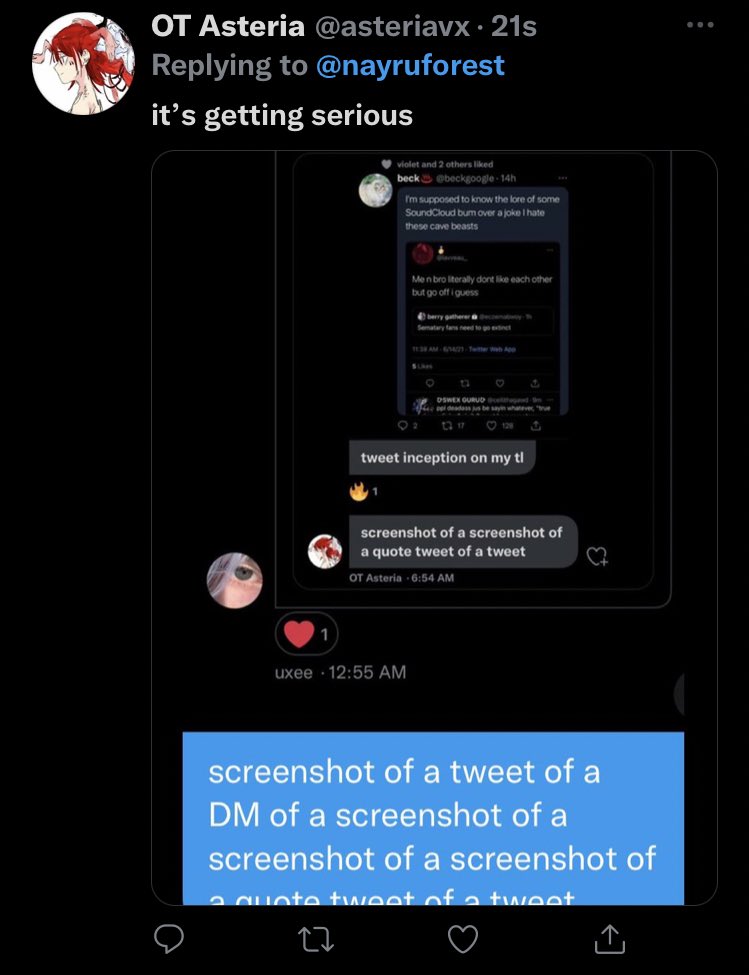Retweet OT Asteria's tweet
The width and height of the screenshot is (749, 975).
click(x=317, y=938)
